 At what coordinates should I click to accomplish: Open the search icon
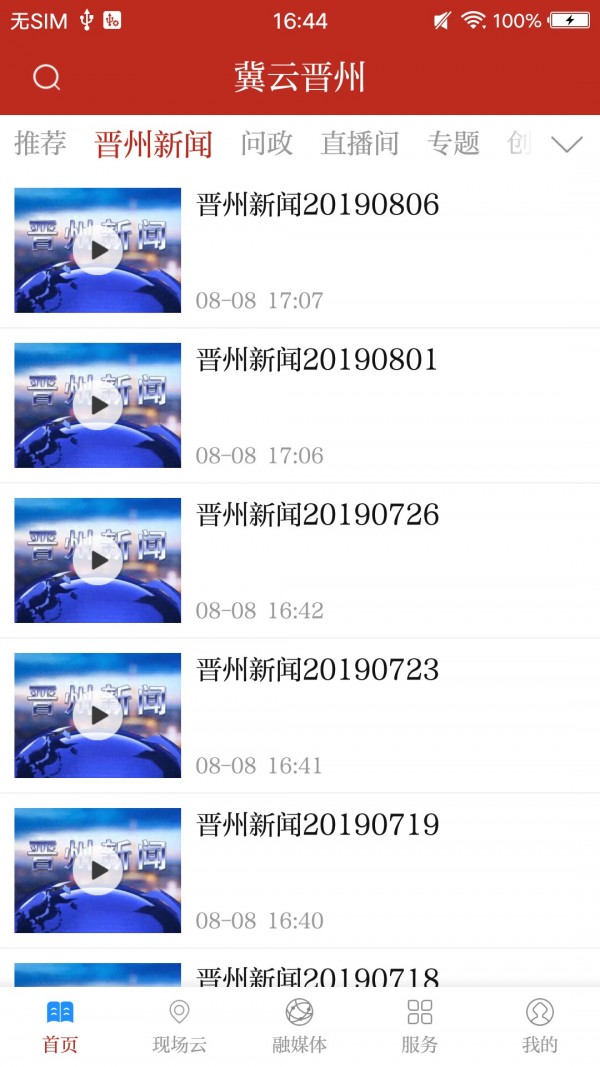47,77
